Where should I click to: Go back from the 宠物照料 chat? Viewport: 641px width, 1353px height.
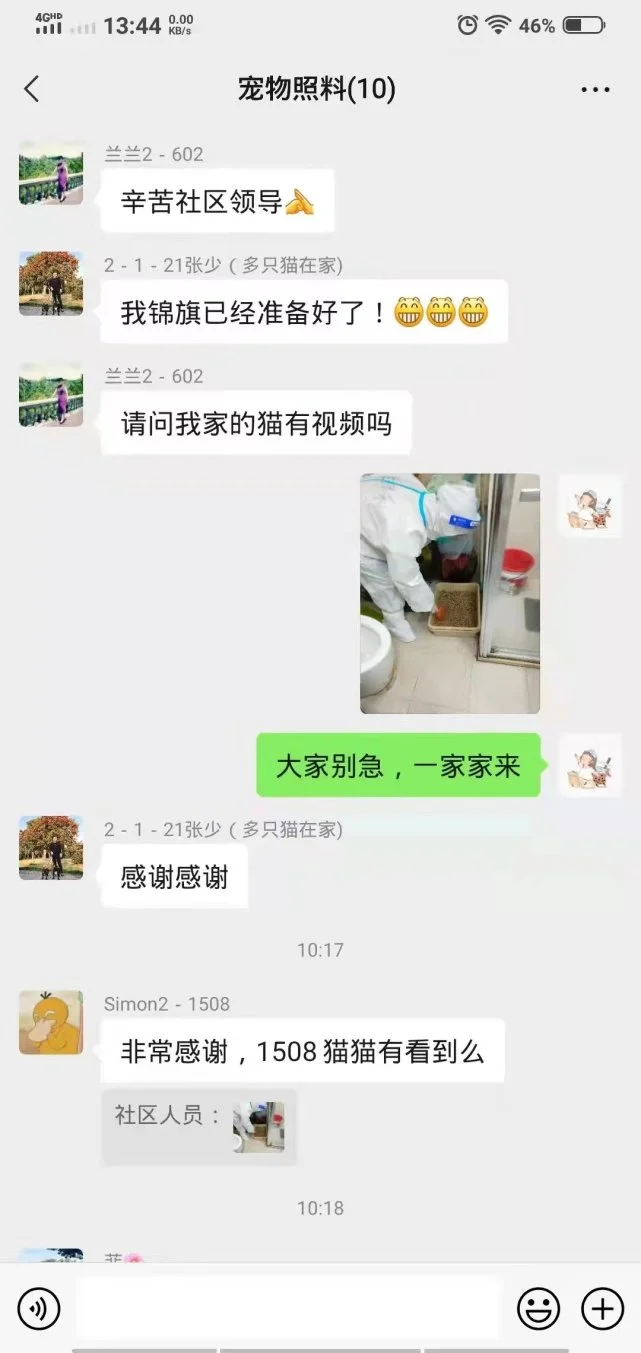pos(32,89)
